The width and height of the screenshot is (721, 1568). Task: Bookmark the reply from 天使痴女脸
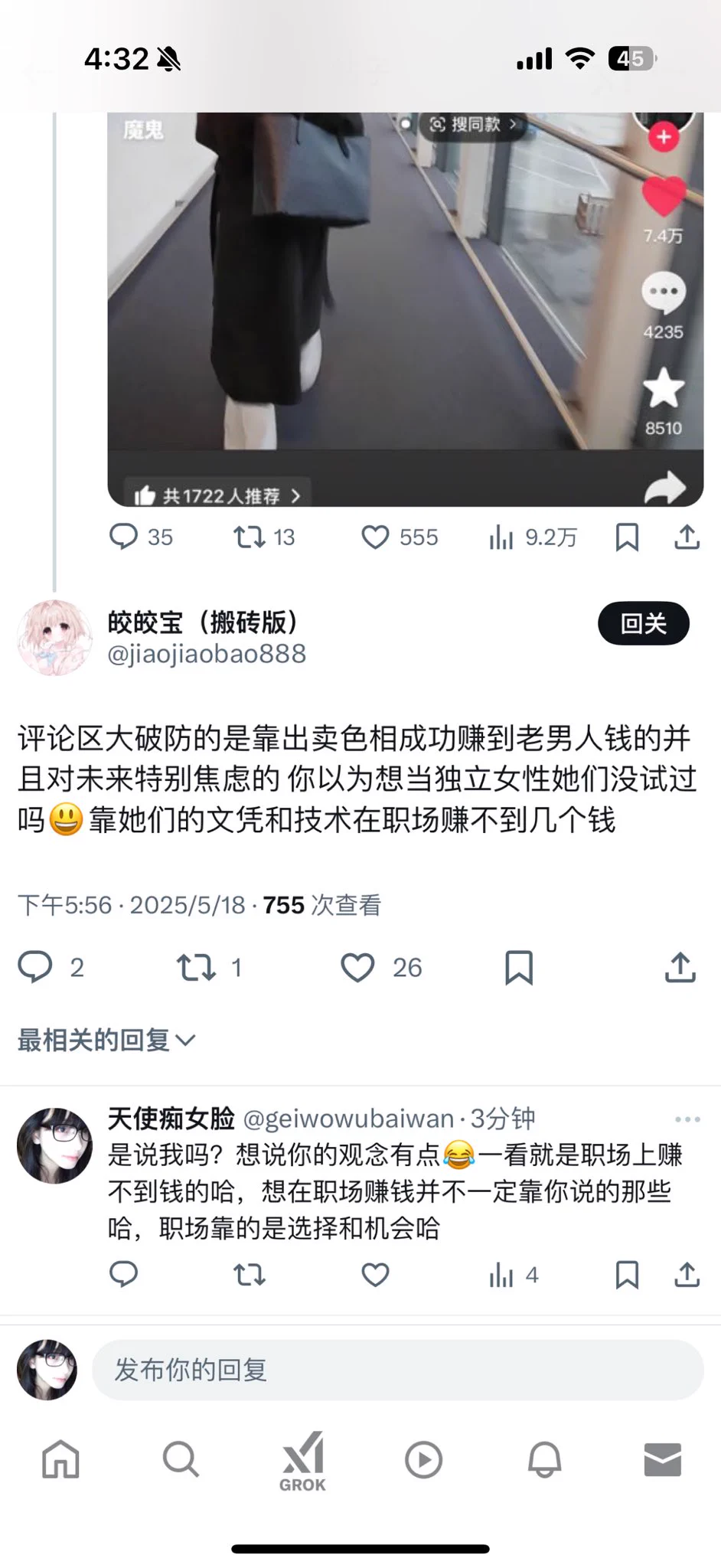pos(627,1275)
